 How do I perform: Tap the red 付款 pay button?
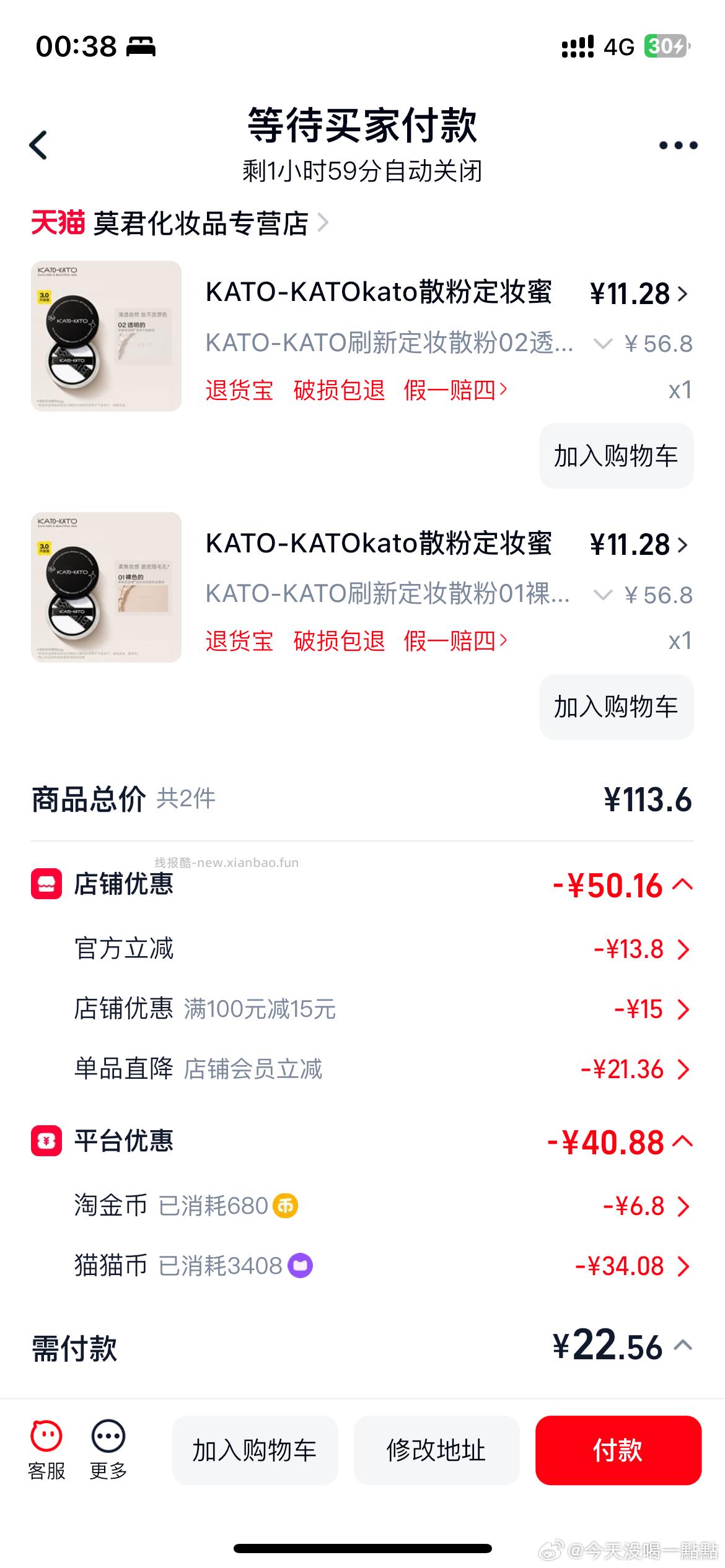618,1450
